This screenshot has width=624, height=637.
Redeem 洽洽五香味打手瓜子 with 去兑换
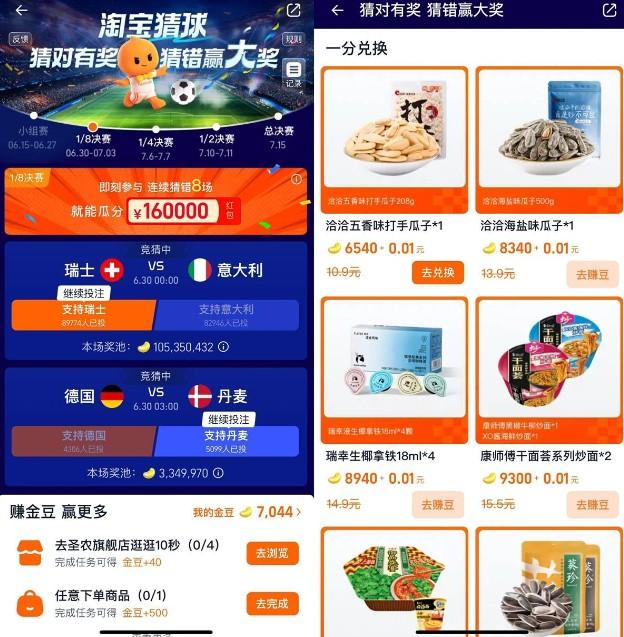(438, 272)
